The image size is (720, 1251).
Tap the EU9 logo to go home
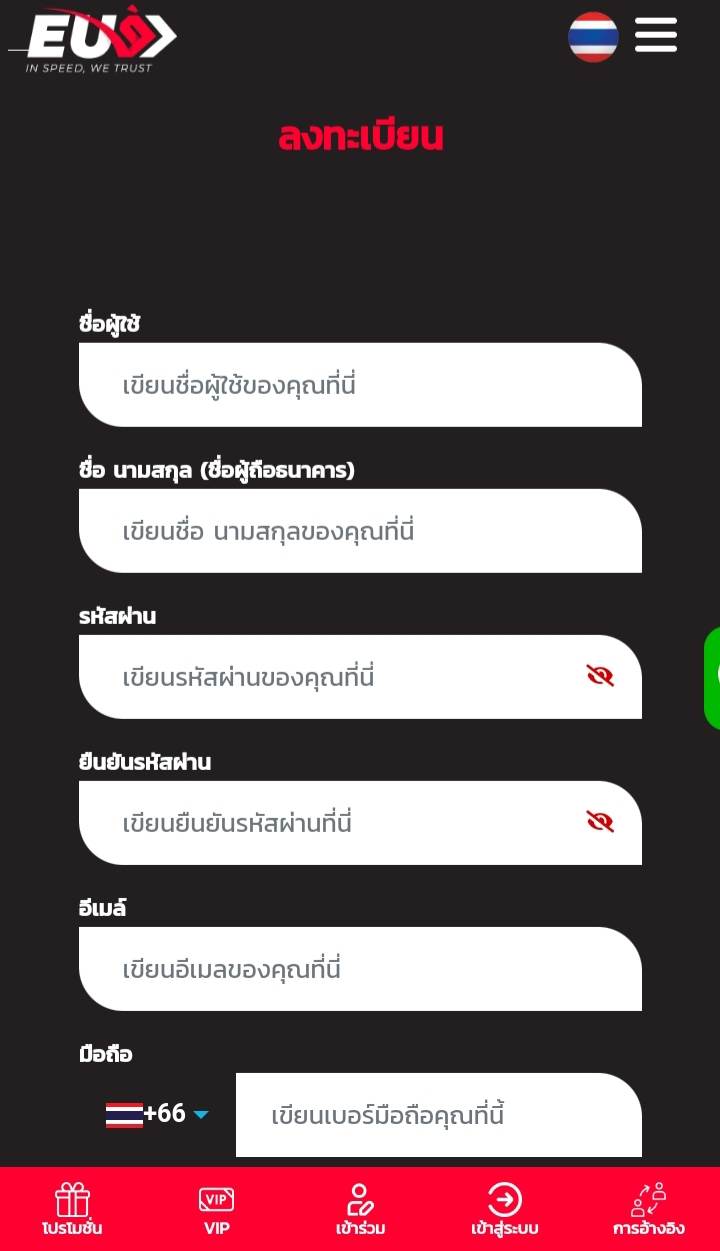[95, 40]
